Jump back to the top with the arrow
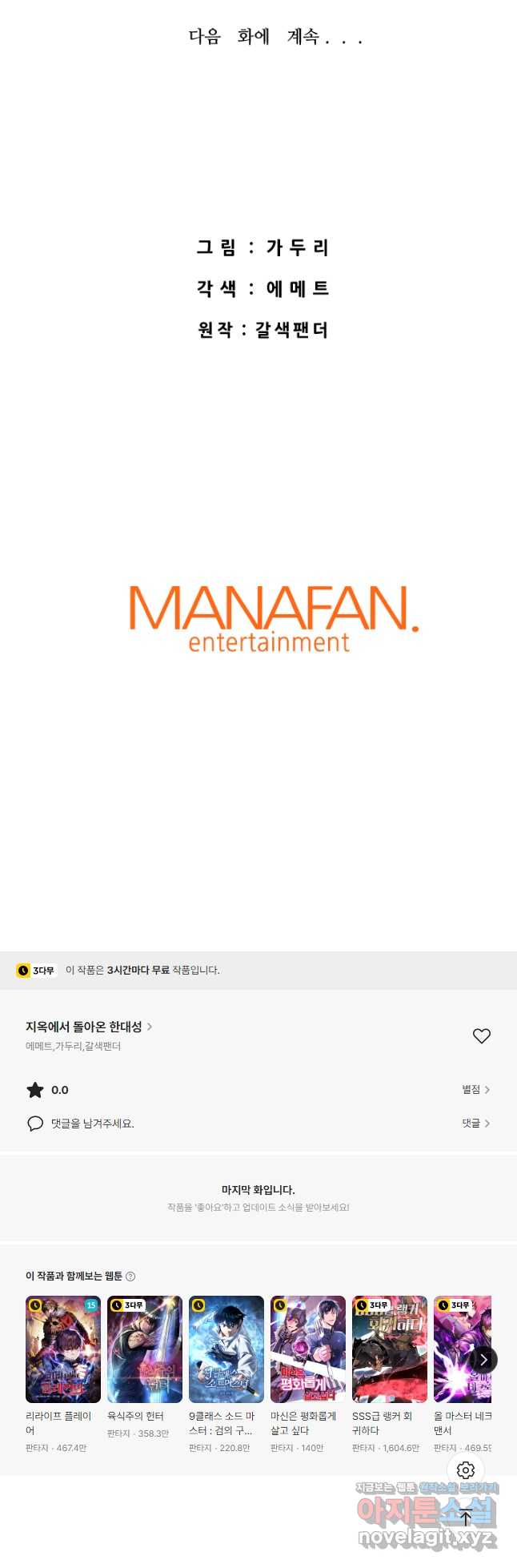517x1568 pixels. [x=466, y=1517]
